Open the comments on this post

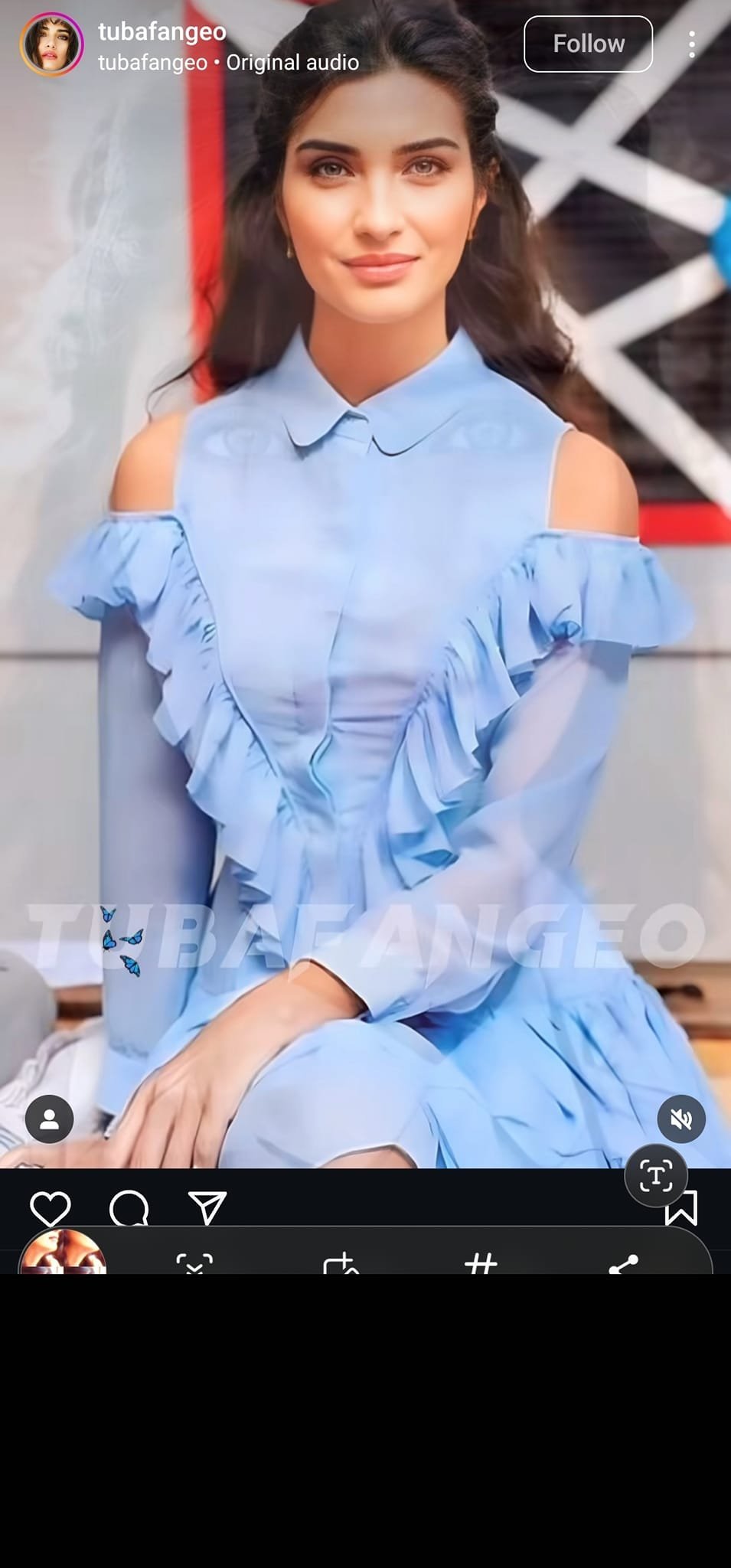(129, 1208)
